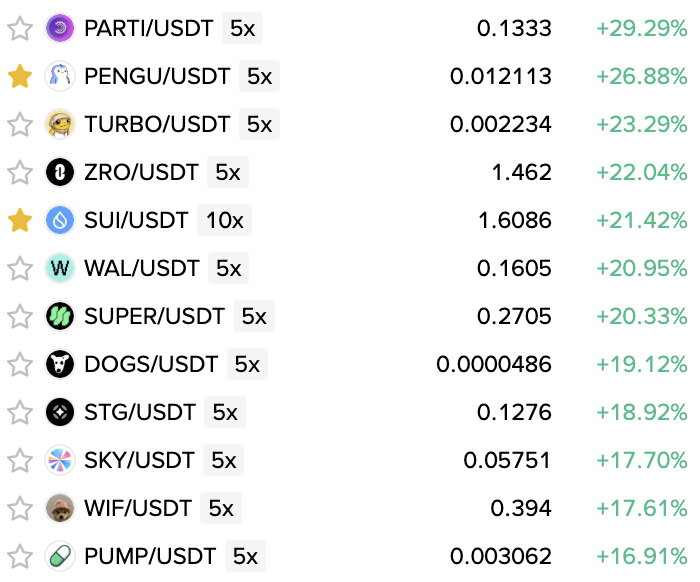Open the WIF/USDT market
The image size is (700, 582).
(x=137, y=508)
